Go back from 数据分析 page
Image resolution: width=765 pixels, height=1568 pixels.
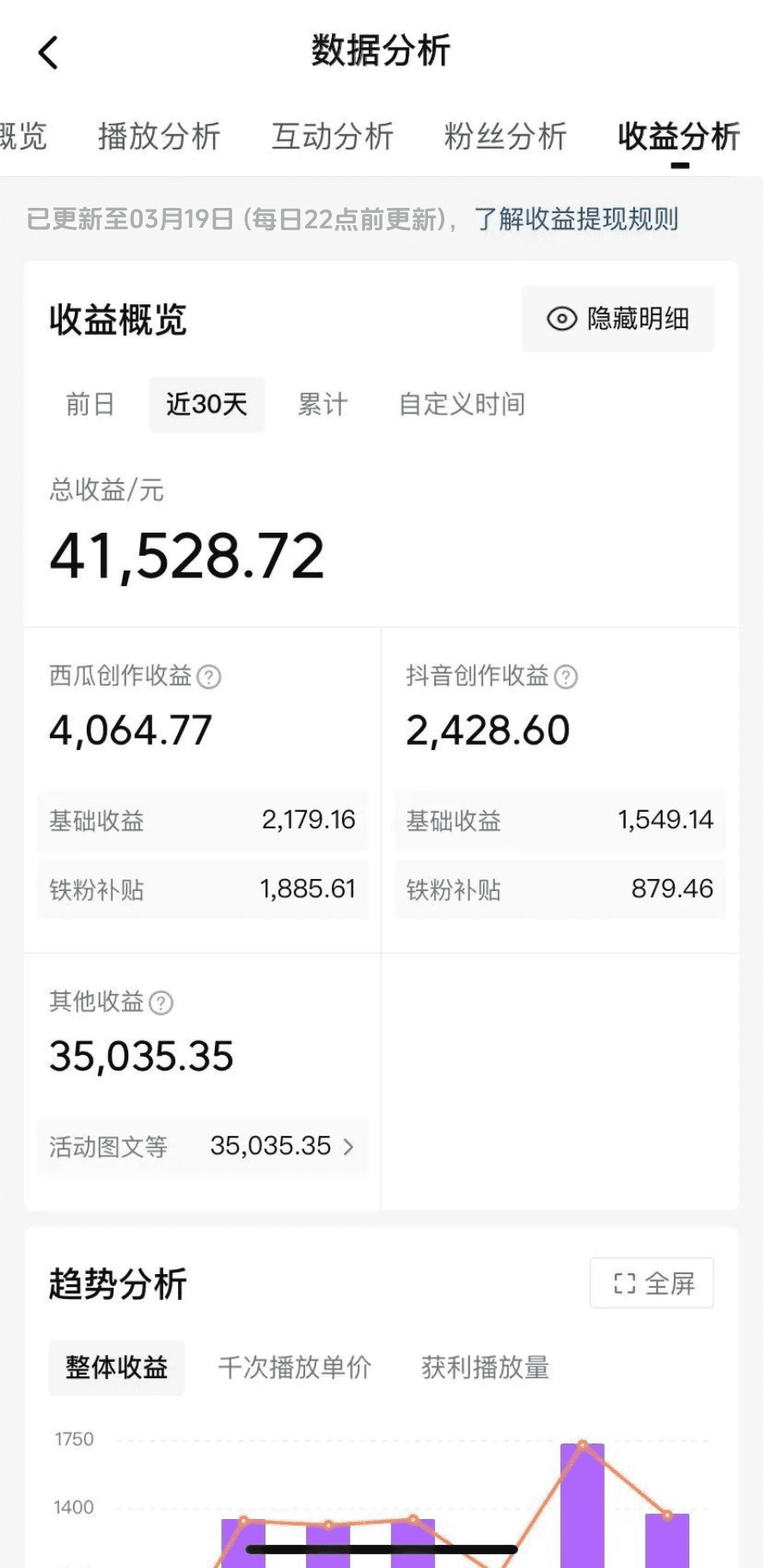click(x=48, y=53)
